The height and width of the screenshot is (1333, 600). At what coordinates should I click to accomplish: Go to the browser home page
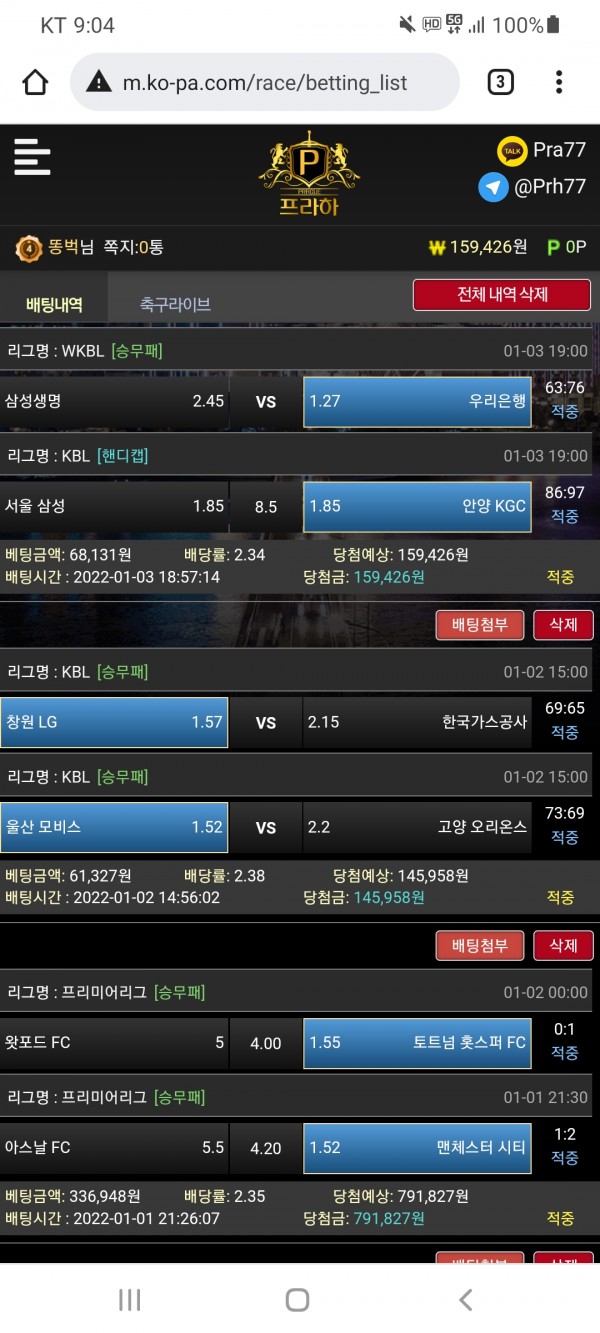pos(35,82)
